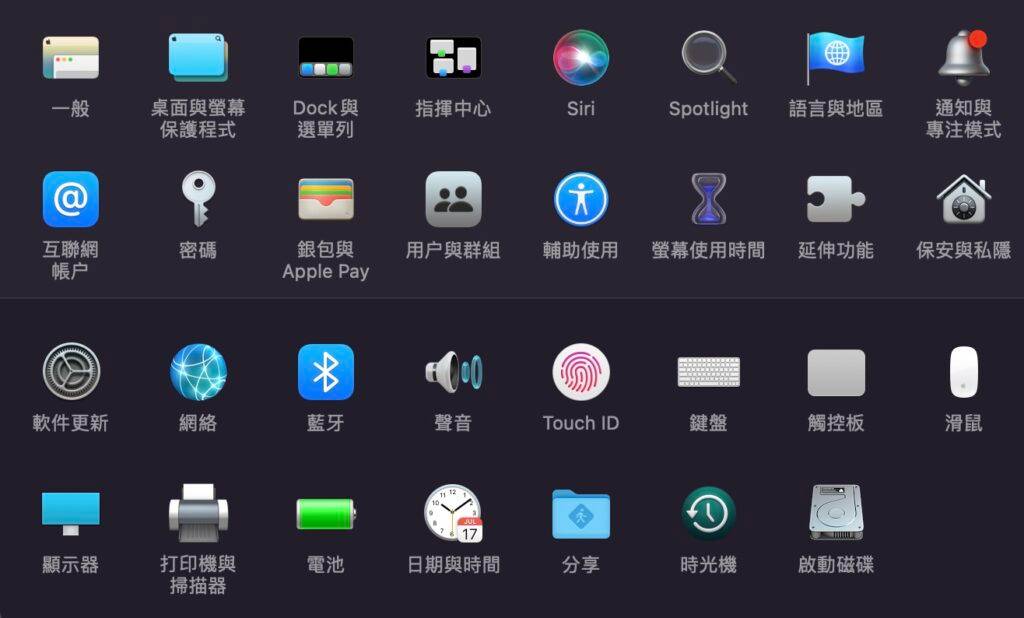Screen dimensions: 1024x618
Task: Open 互聯網帳戶 settings
Action: tap(70, 199)
